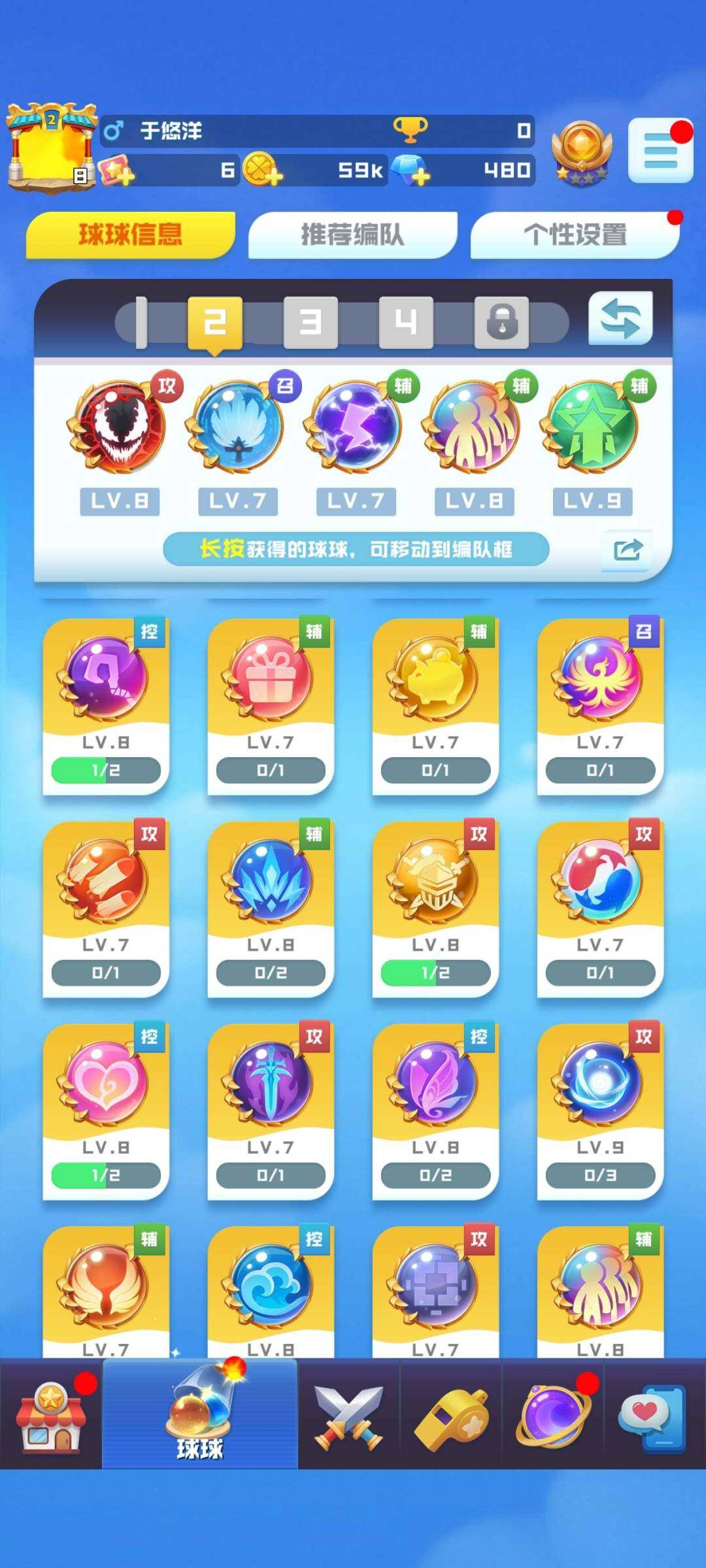Select team preset number 3
The height and width of the screenshot is (1568, 706).
pyautogui.click(x=311, y=322)
